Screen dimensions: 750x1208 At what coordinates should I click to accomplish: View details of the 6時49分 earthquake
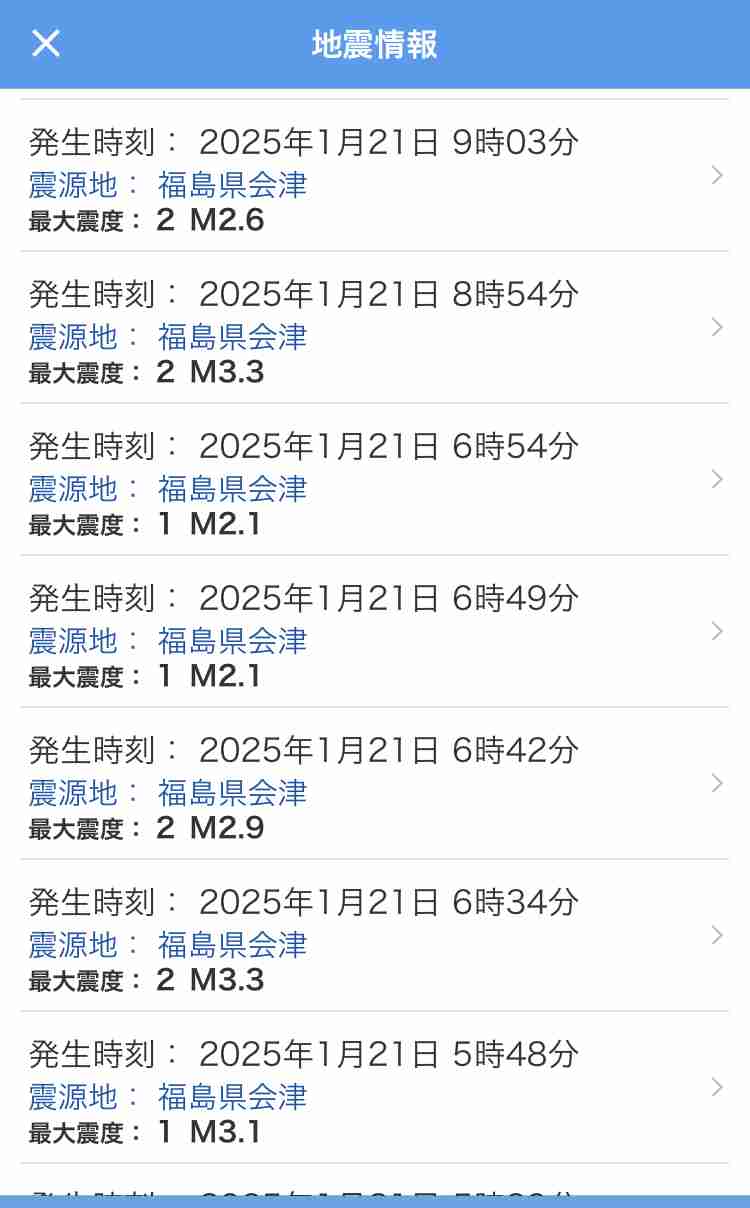(375, 631)
